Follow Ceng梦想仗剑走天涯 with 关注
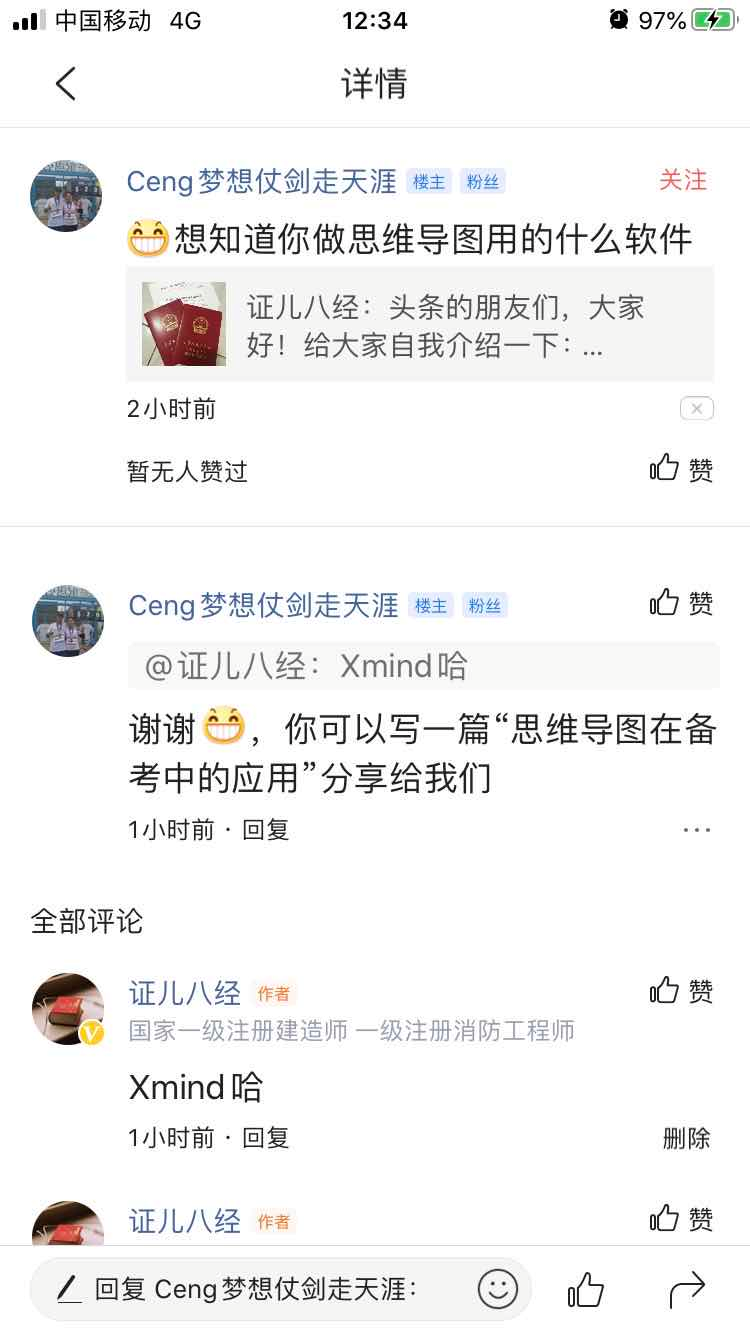 click(683, 180)
